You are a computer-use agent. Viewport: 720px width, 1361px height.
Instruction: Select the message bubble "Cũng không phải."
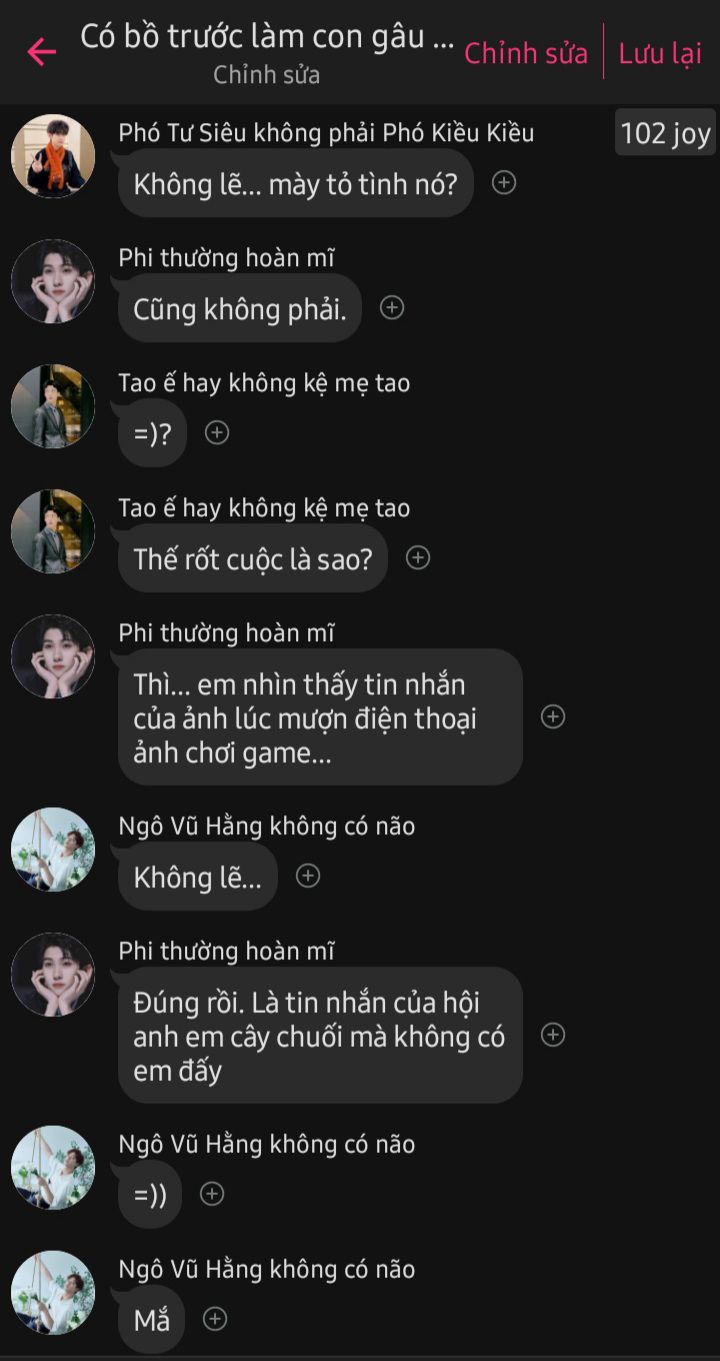pyautogui.click(x=240, y=309)
